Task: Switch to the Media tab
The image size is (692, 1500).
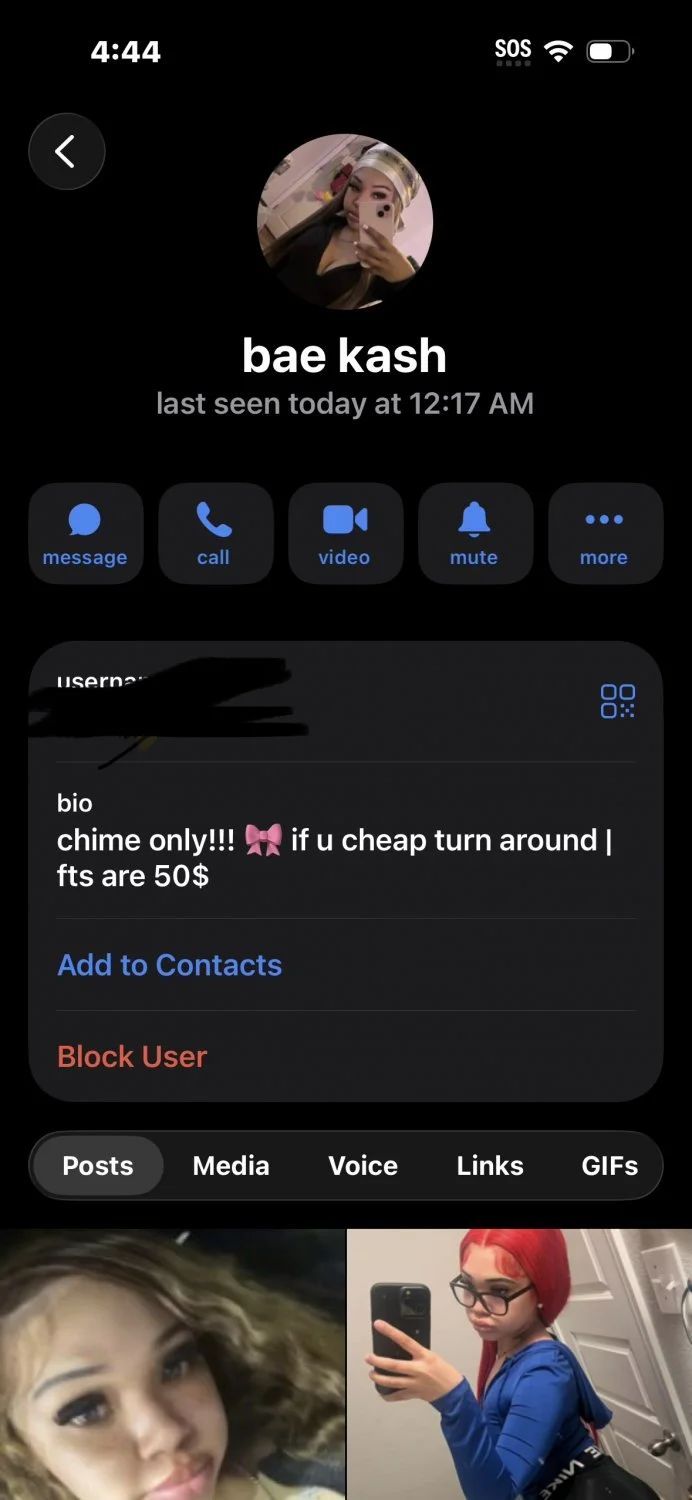Action: [231, 1166]
